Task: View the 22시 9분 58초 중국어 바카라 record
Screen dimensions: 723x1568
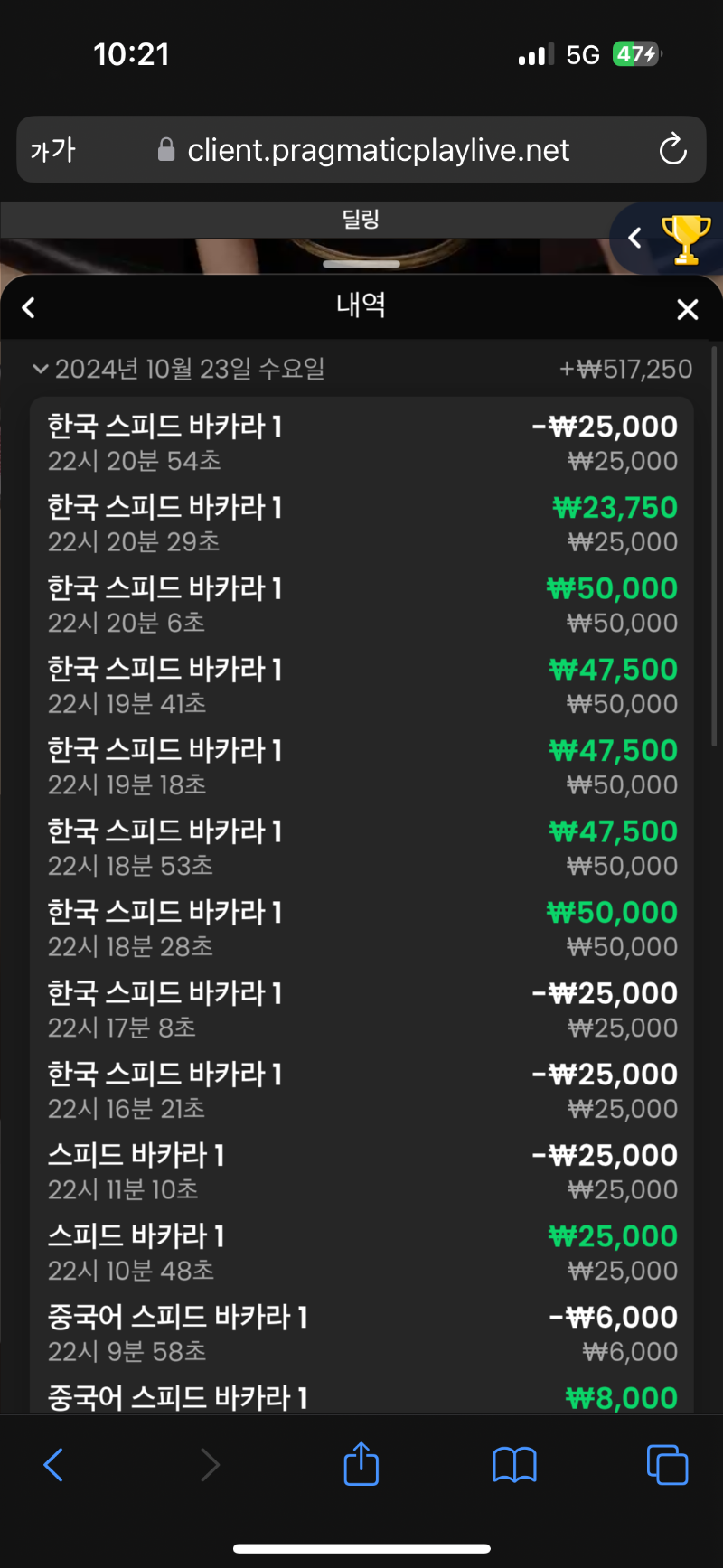Action: click(361, 1333)
